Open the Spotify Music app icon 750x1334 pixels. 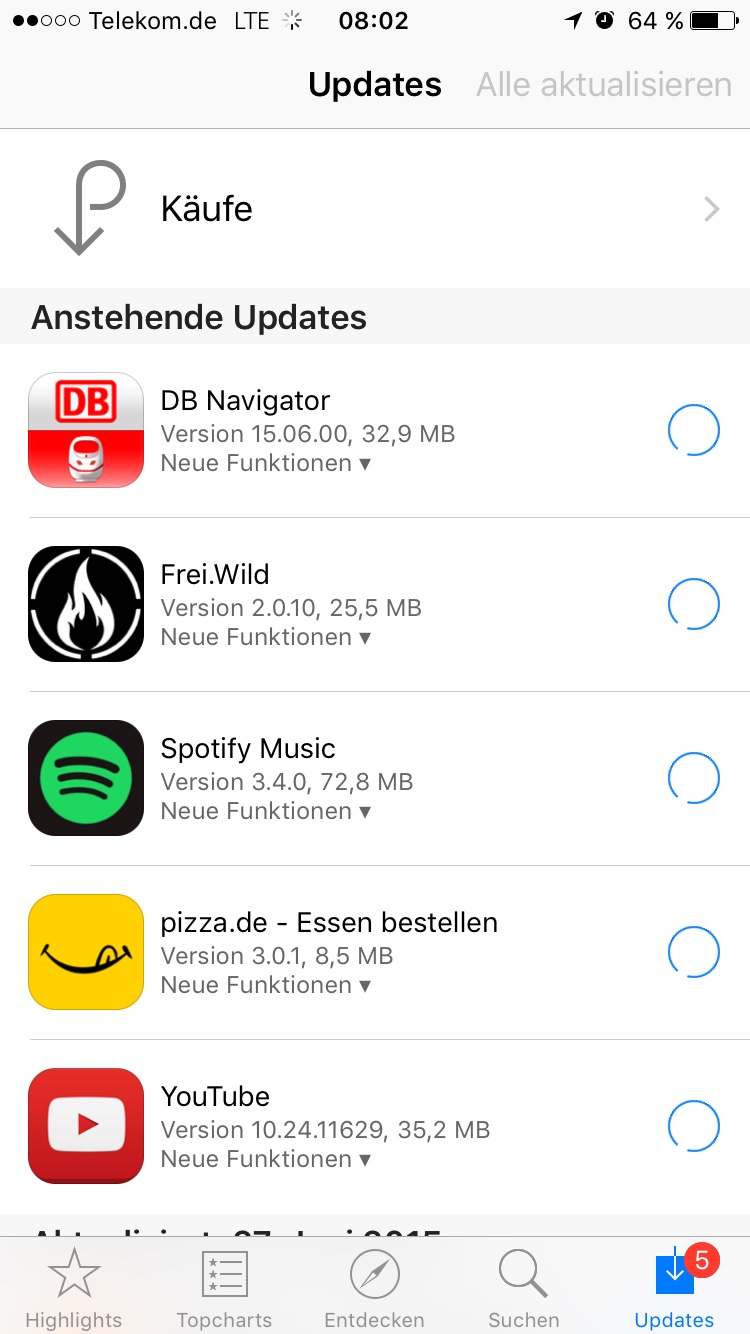tap(86, 778)
